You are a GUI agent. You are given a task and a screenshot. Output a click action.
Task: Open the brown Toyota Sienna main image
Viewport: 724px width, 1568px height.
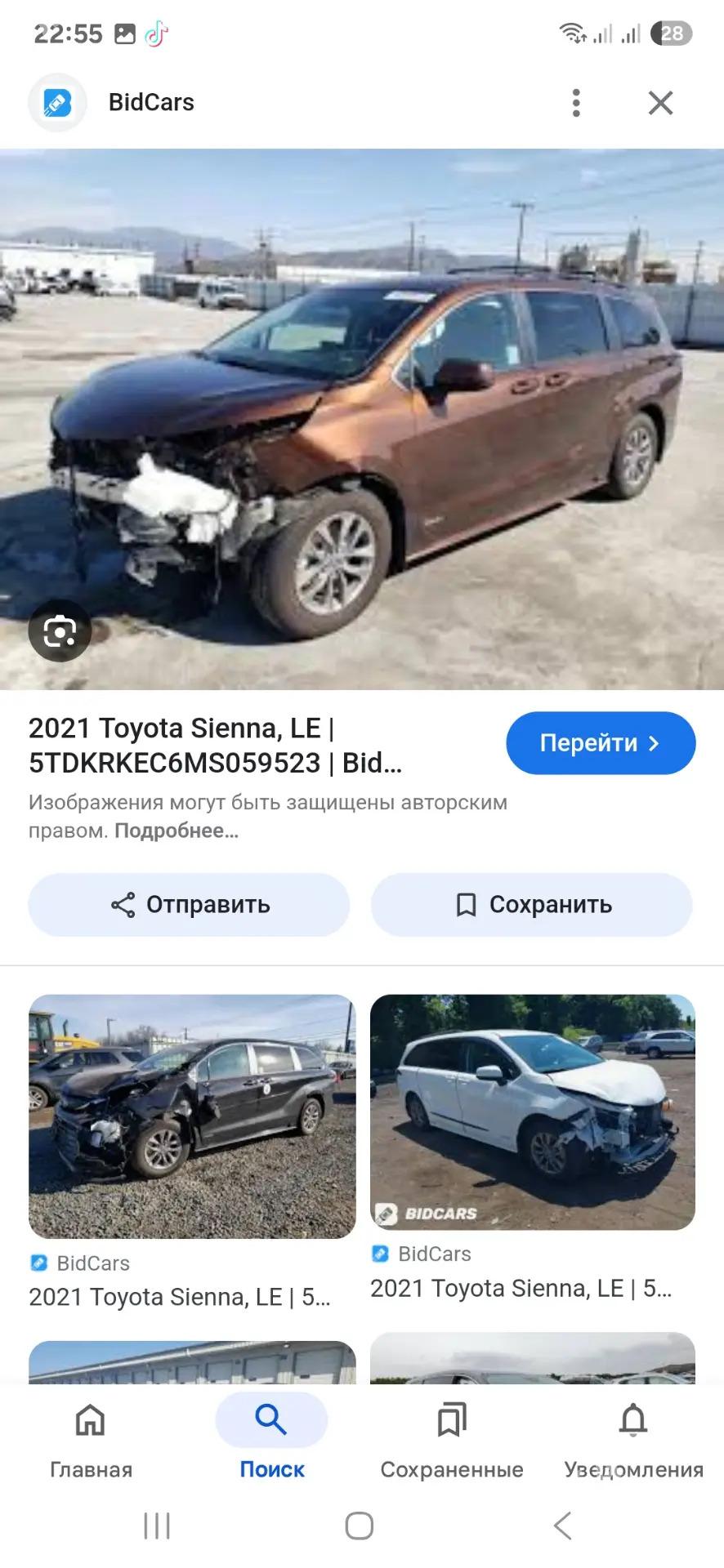[x=362, y=419]
